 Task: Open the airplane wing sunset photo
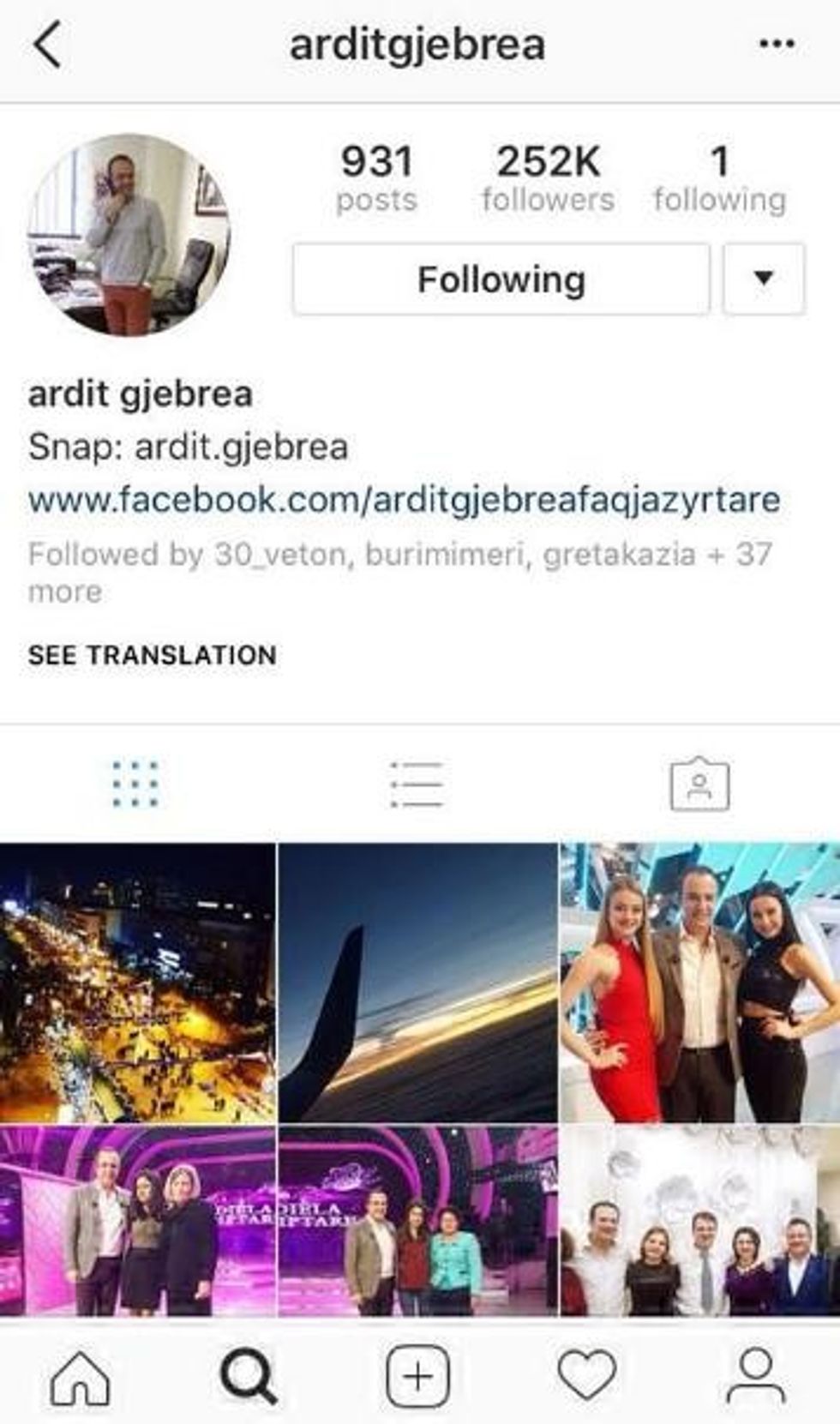[417, 982]
